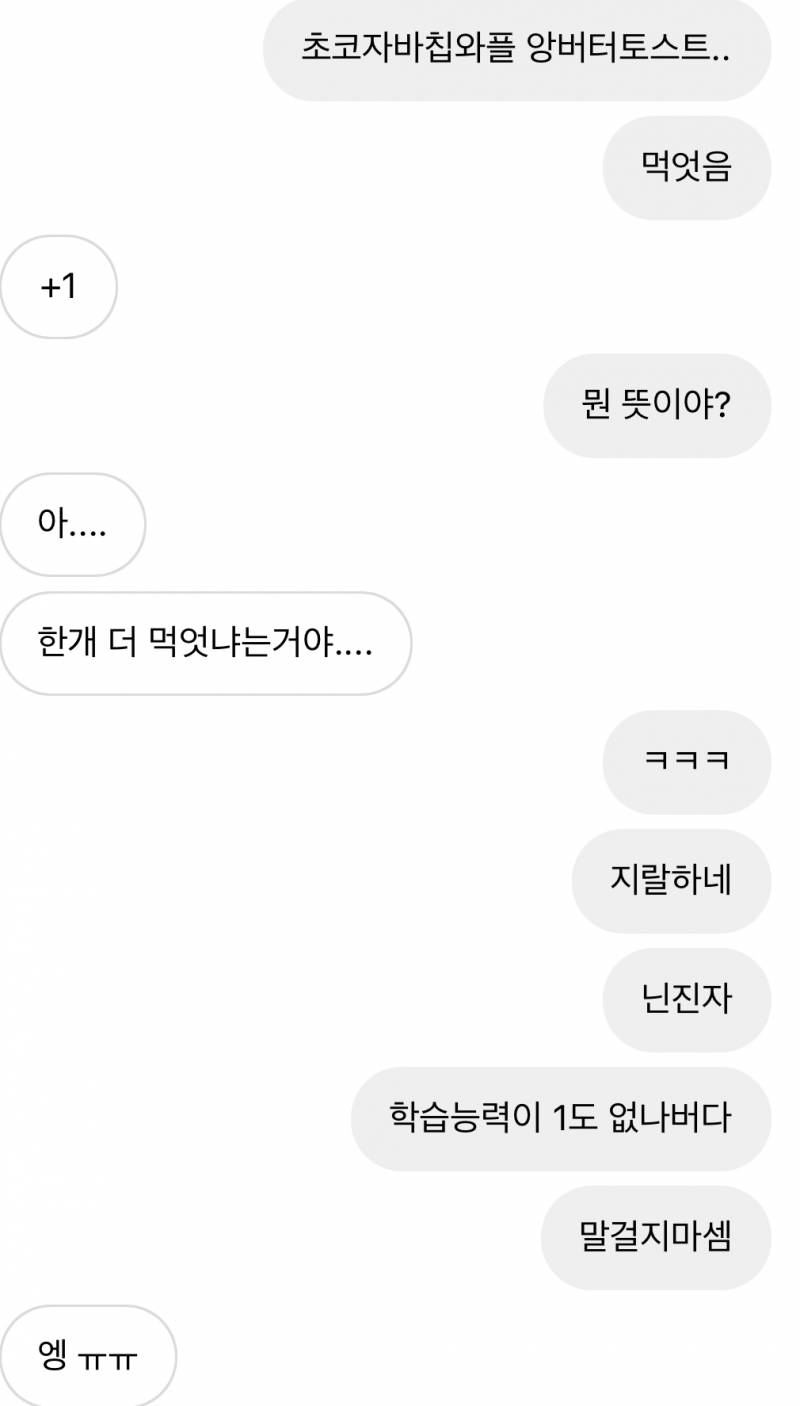Viewport: 800px width, 1406px height.
Task: Select the last received message at the bottom
Action: point(90,1356)
